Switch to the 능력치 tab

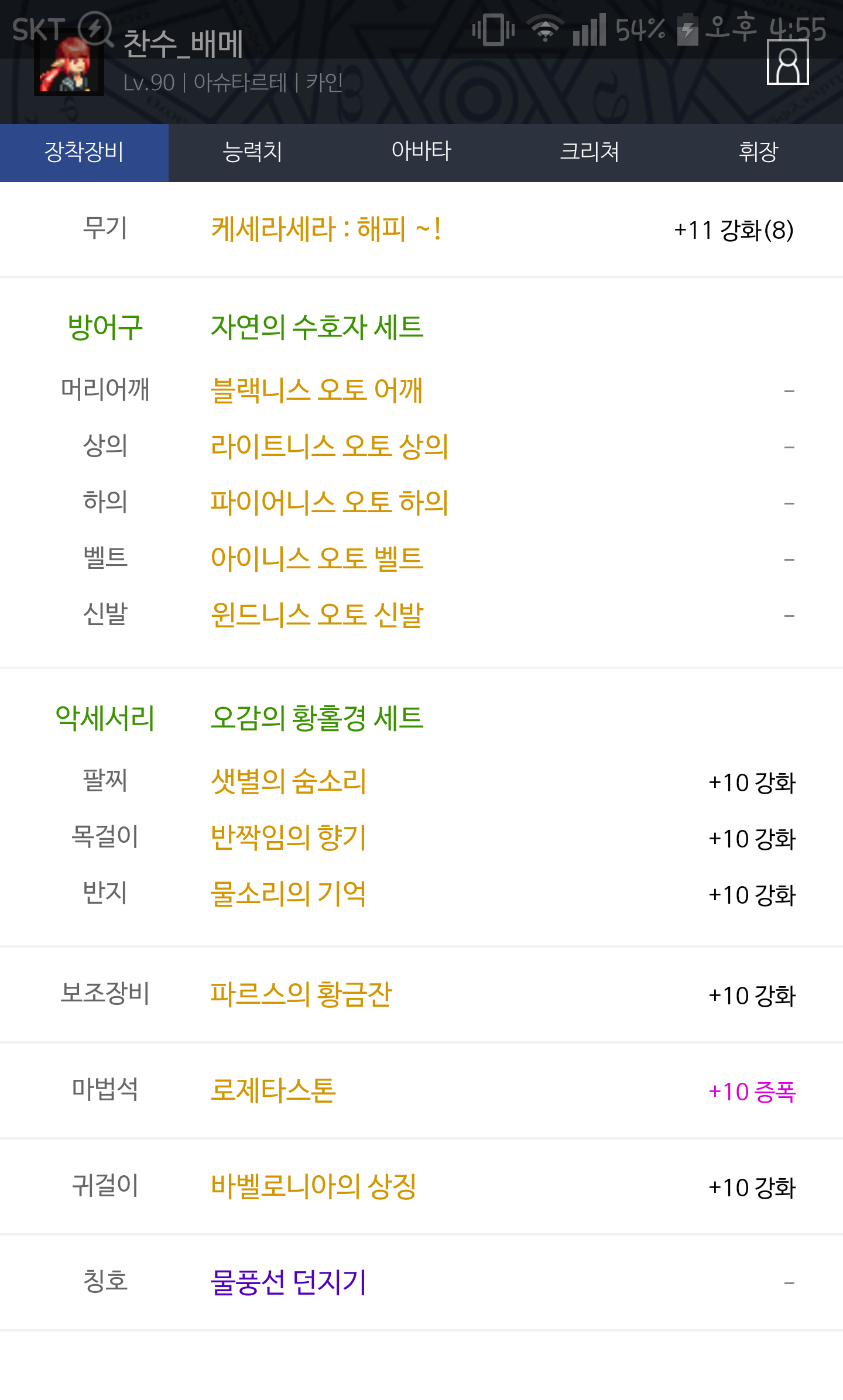point(253,152)
